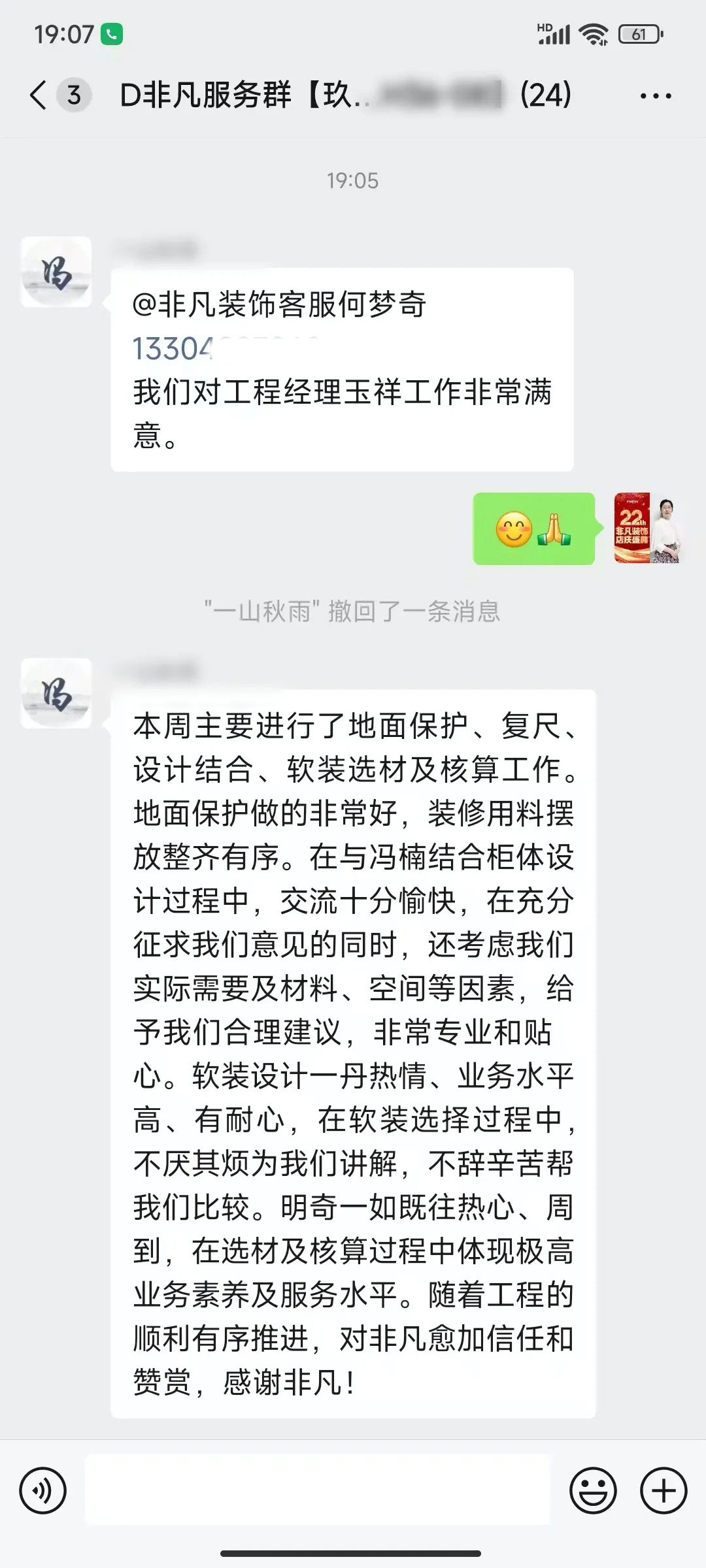Open sender avatar above the @非凡装饰客服 message
706x1568 pixels.
point(56,272)
